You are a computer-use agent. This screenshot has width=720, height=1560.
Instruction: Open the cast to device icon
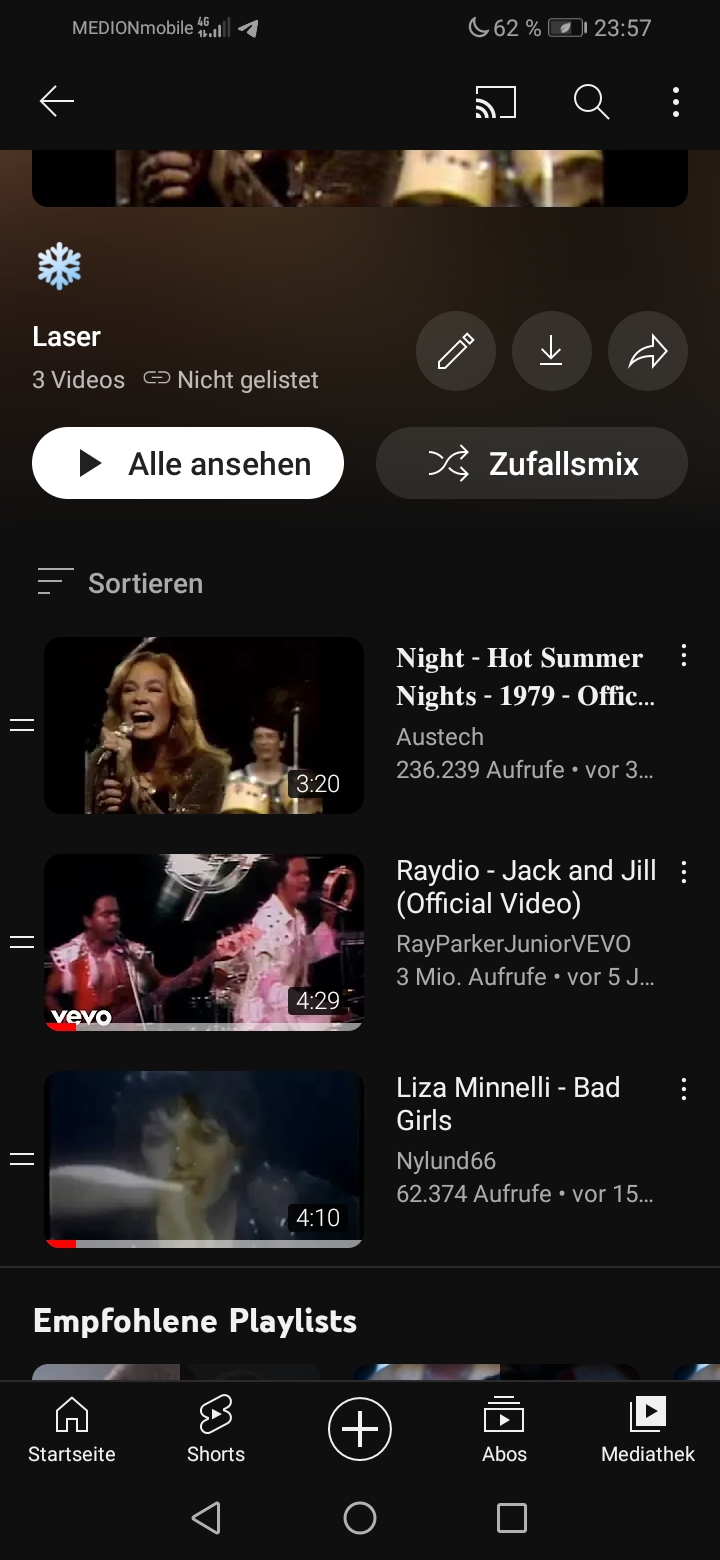pyautogui.click(x=496, y=102)
